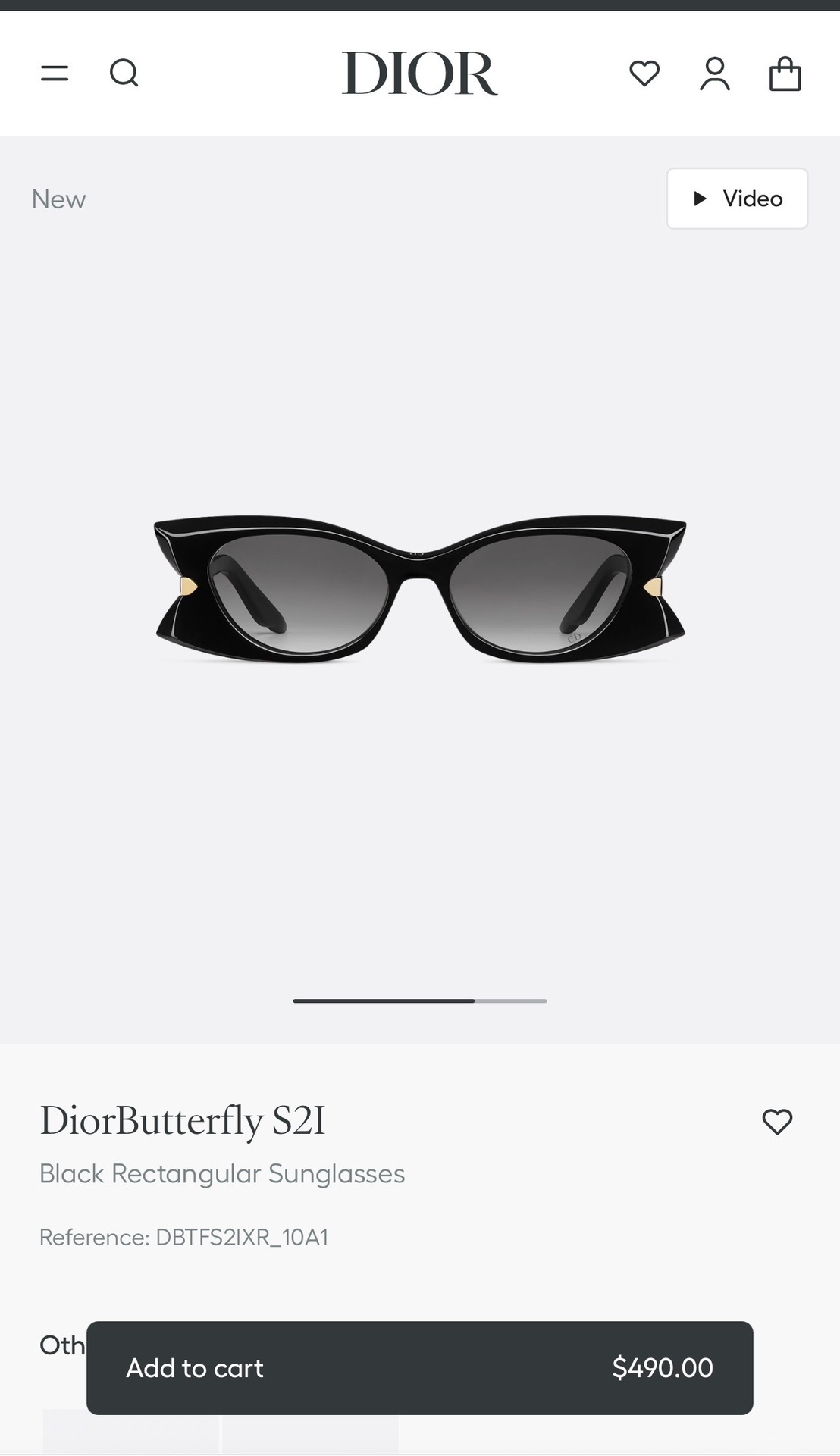This screenshot has width=840, height=1456.
Task: Open the DiorButterfly S2I product title link
Action: point(183,1122)
